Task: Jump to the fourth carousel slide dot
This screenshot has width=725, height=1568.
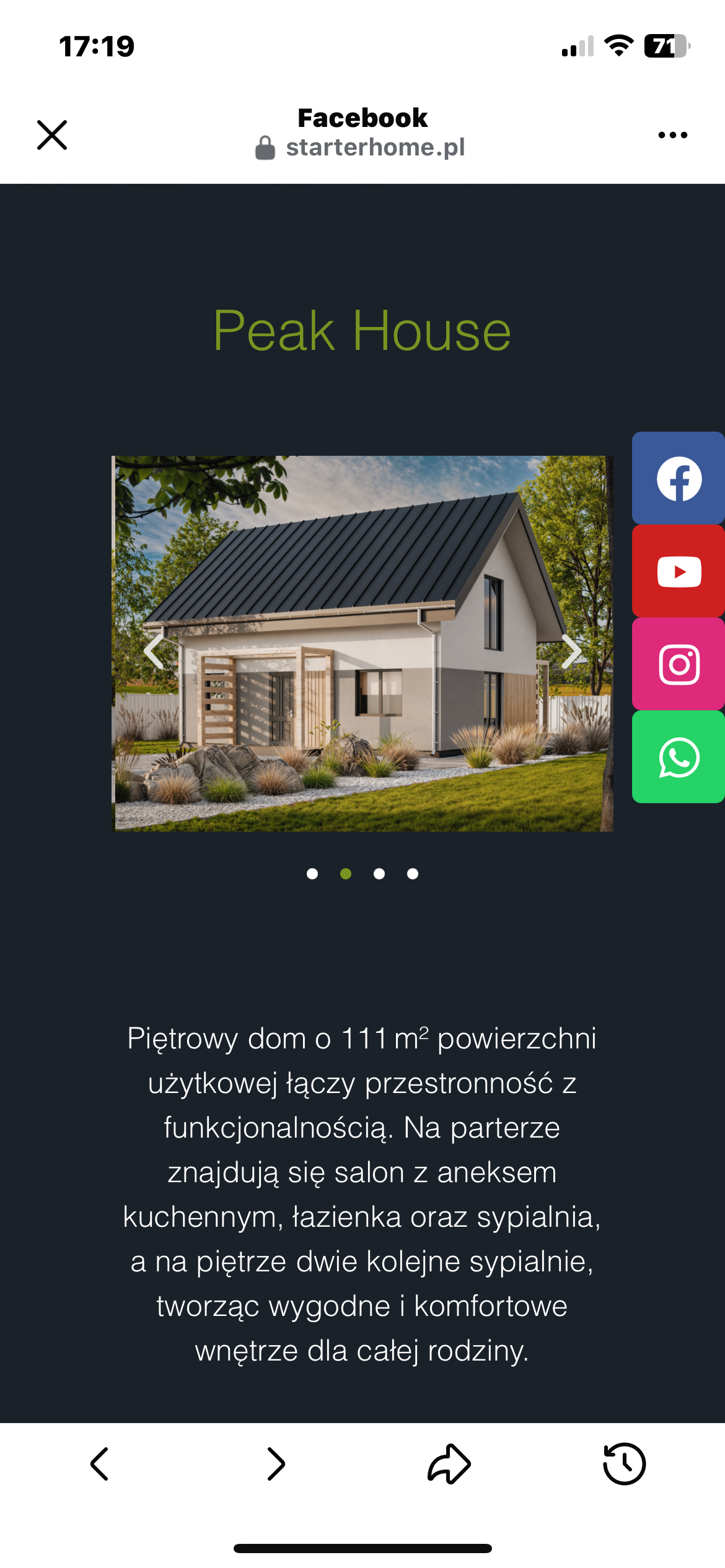Action: point(413,874)
